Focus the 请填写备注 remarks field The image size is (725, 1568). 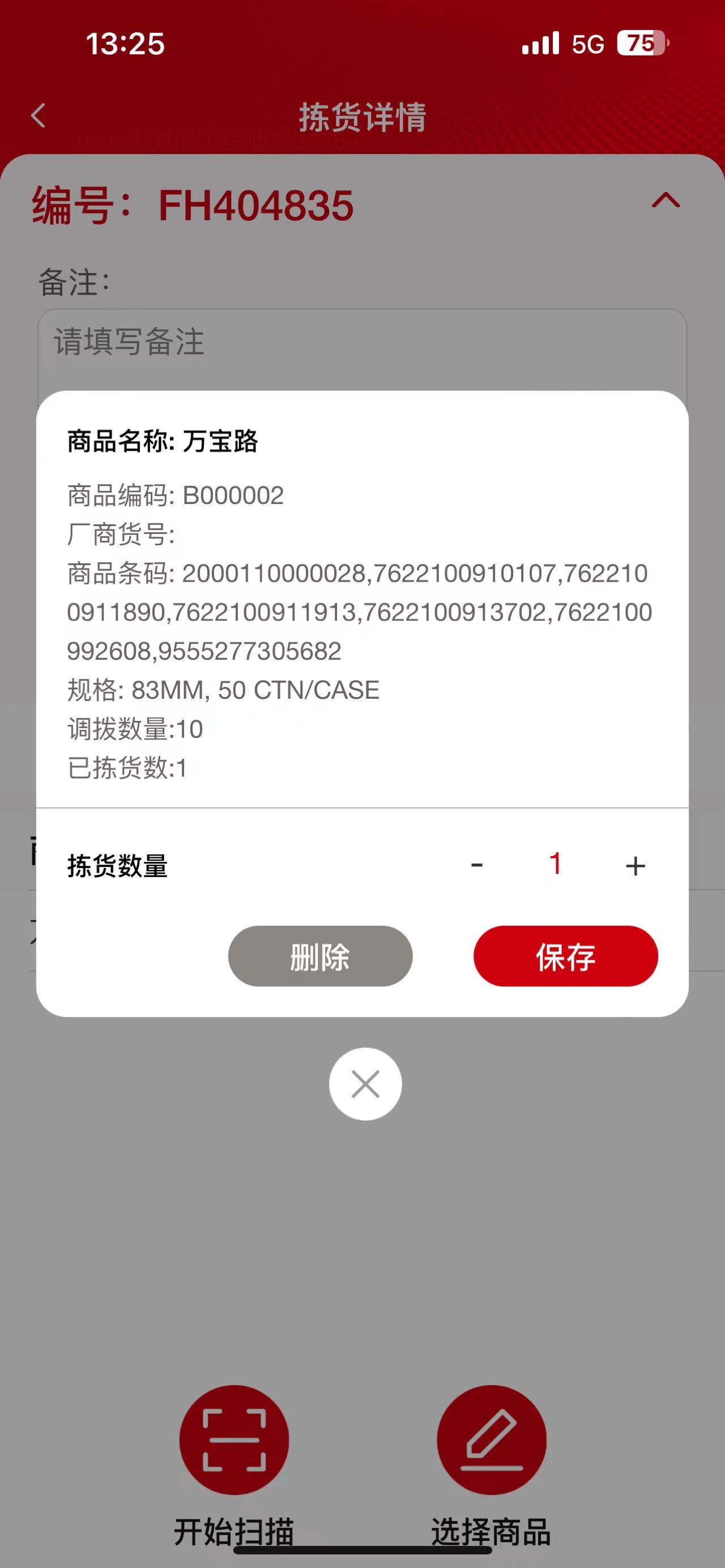tap(362, 347)
